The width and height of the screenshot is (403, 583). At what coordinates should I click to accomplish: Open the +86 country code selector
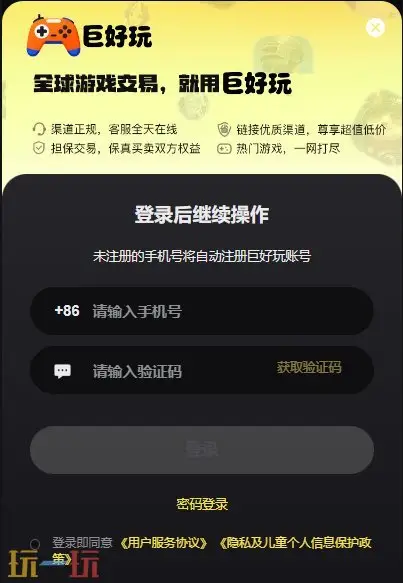pyautogui.click(x=67, y=310)
